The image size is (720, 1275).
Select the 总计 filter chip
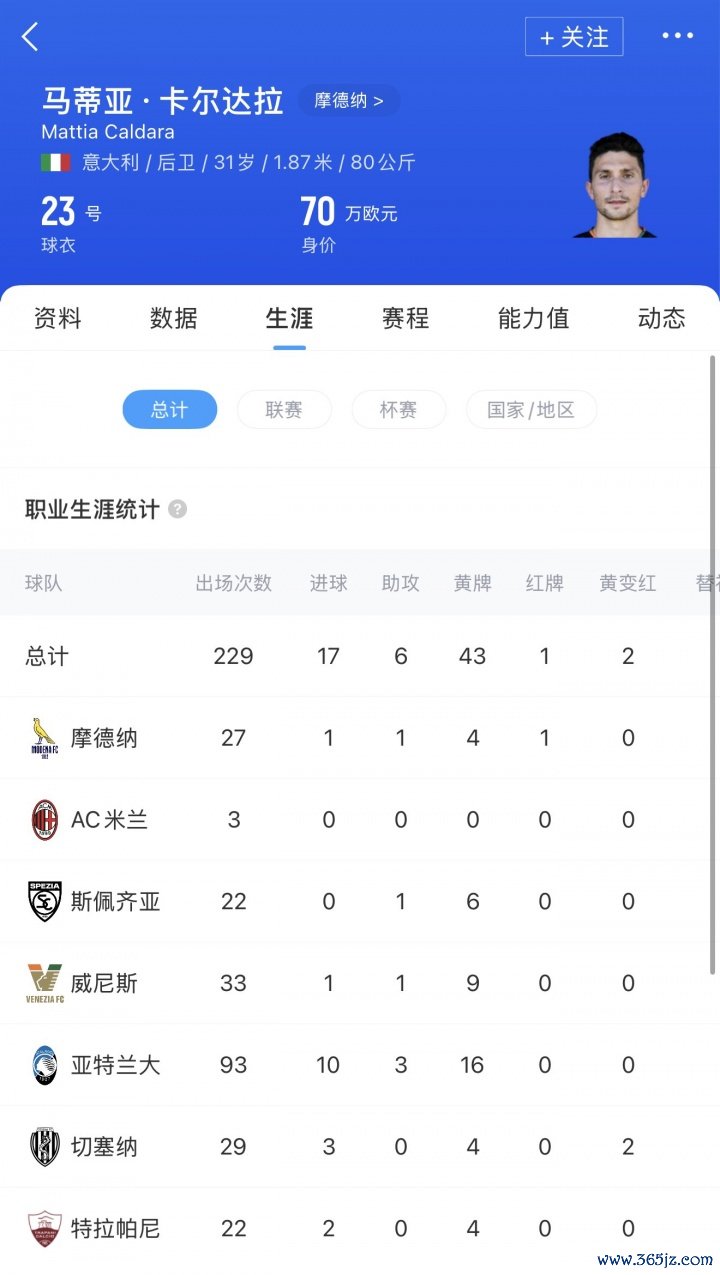169,410
